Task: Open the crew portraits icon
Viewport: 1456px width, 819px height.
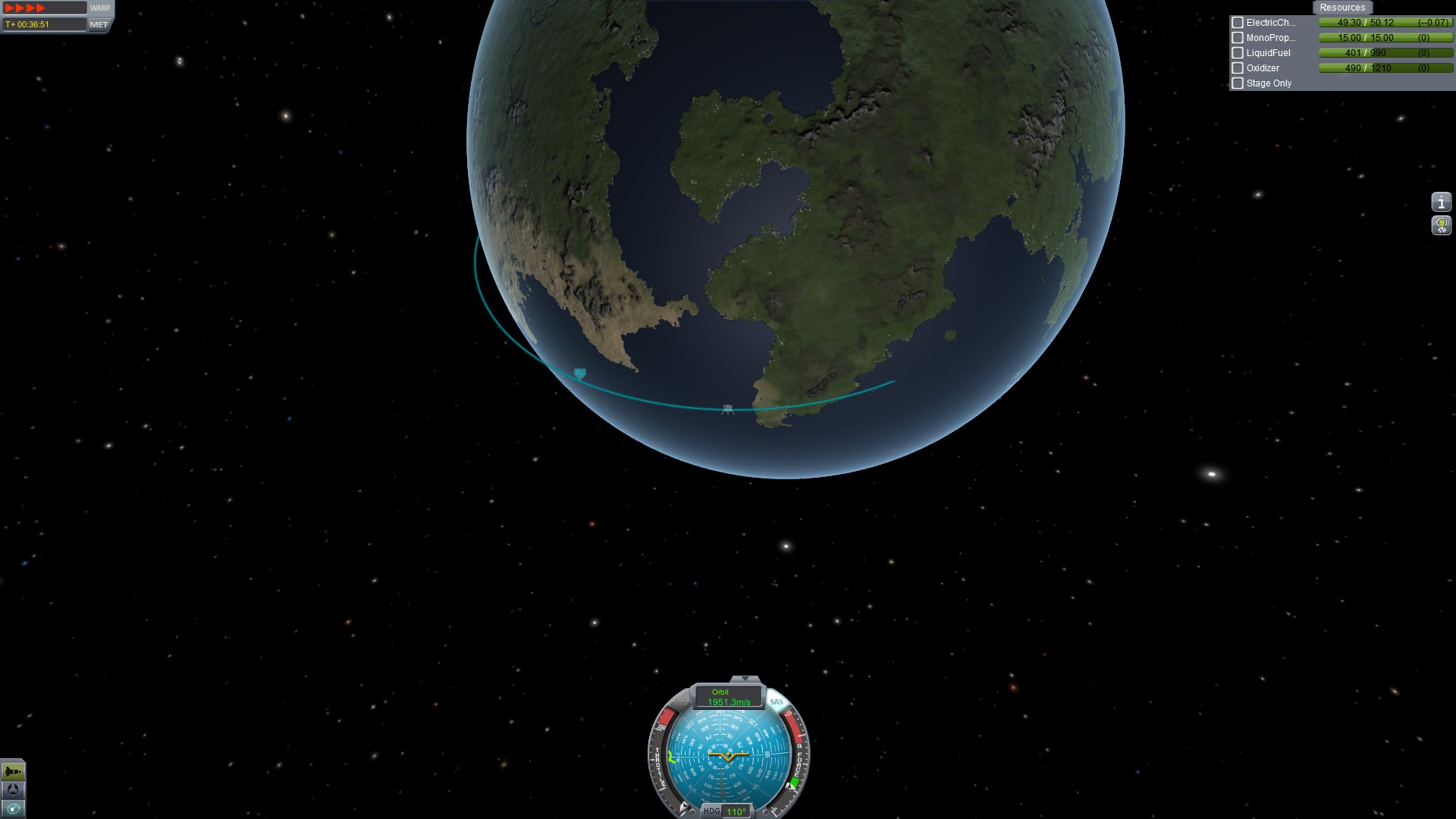Action: click(x=1441, y=225)
